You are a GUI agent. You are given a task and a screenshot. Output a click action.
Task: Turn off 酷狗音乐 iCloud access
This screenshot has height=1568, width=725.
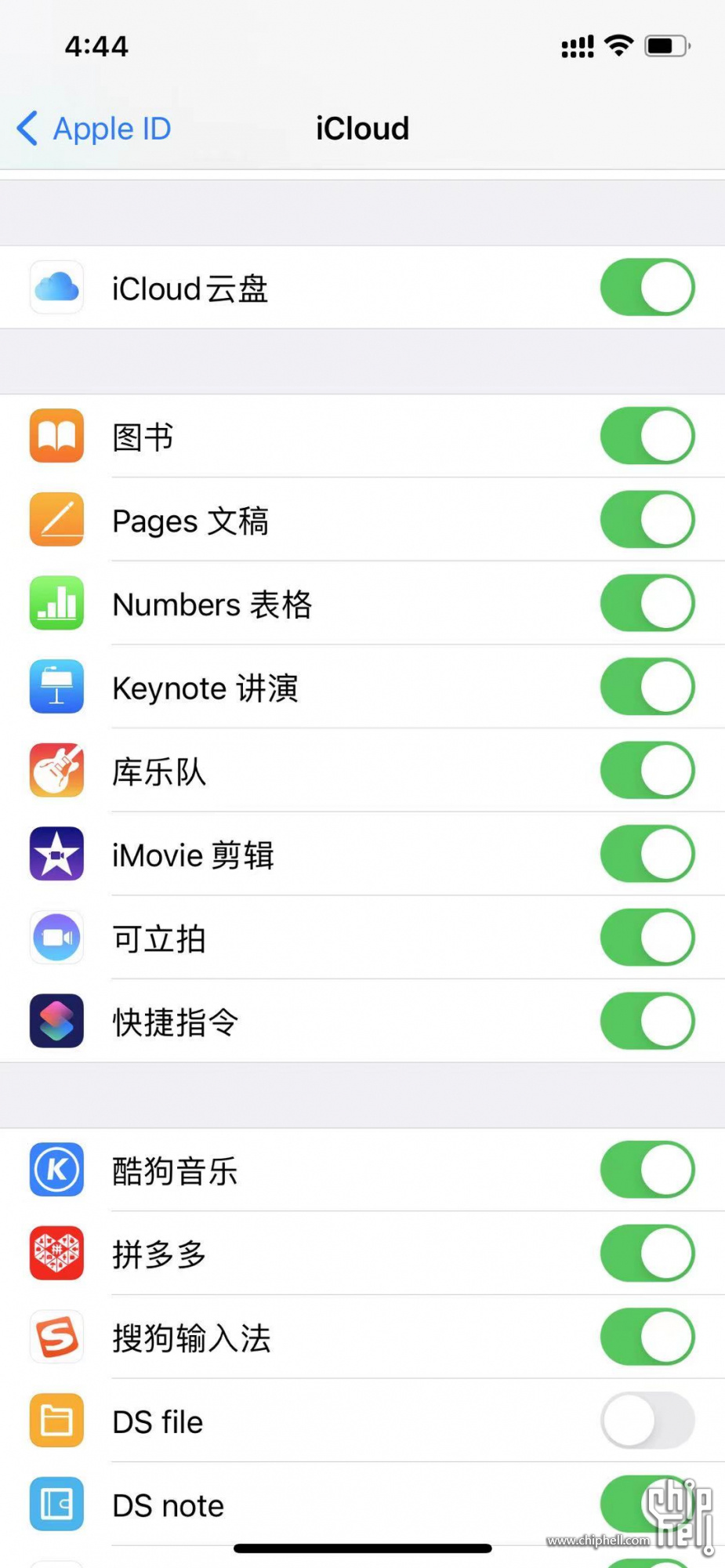pyautogui.click(x=647, y=1170)
